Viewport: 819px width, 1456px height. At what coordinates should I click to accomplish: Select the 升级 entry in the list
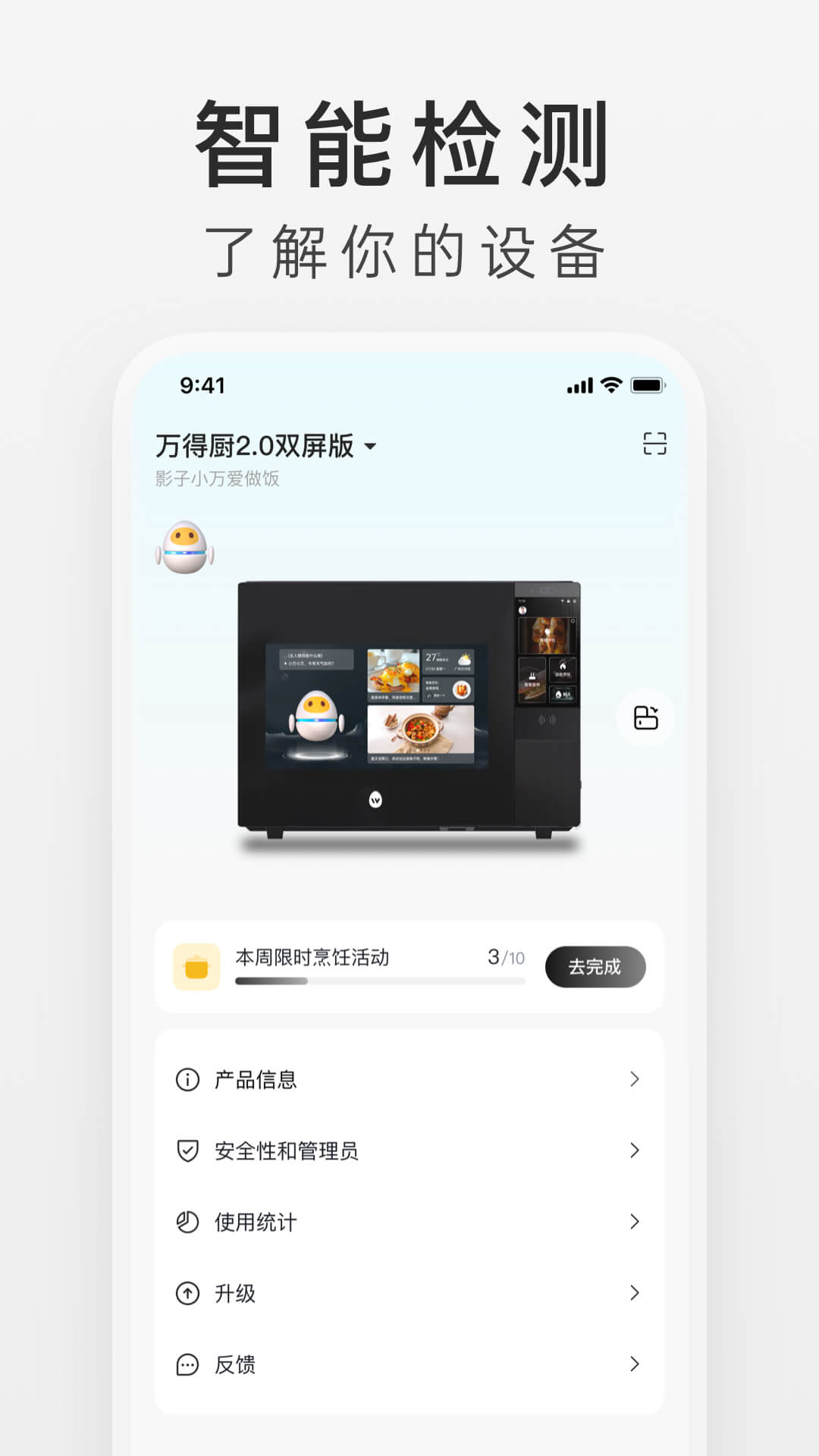[x=409, y=1294]
